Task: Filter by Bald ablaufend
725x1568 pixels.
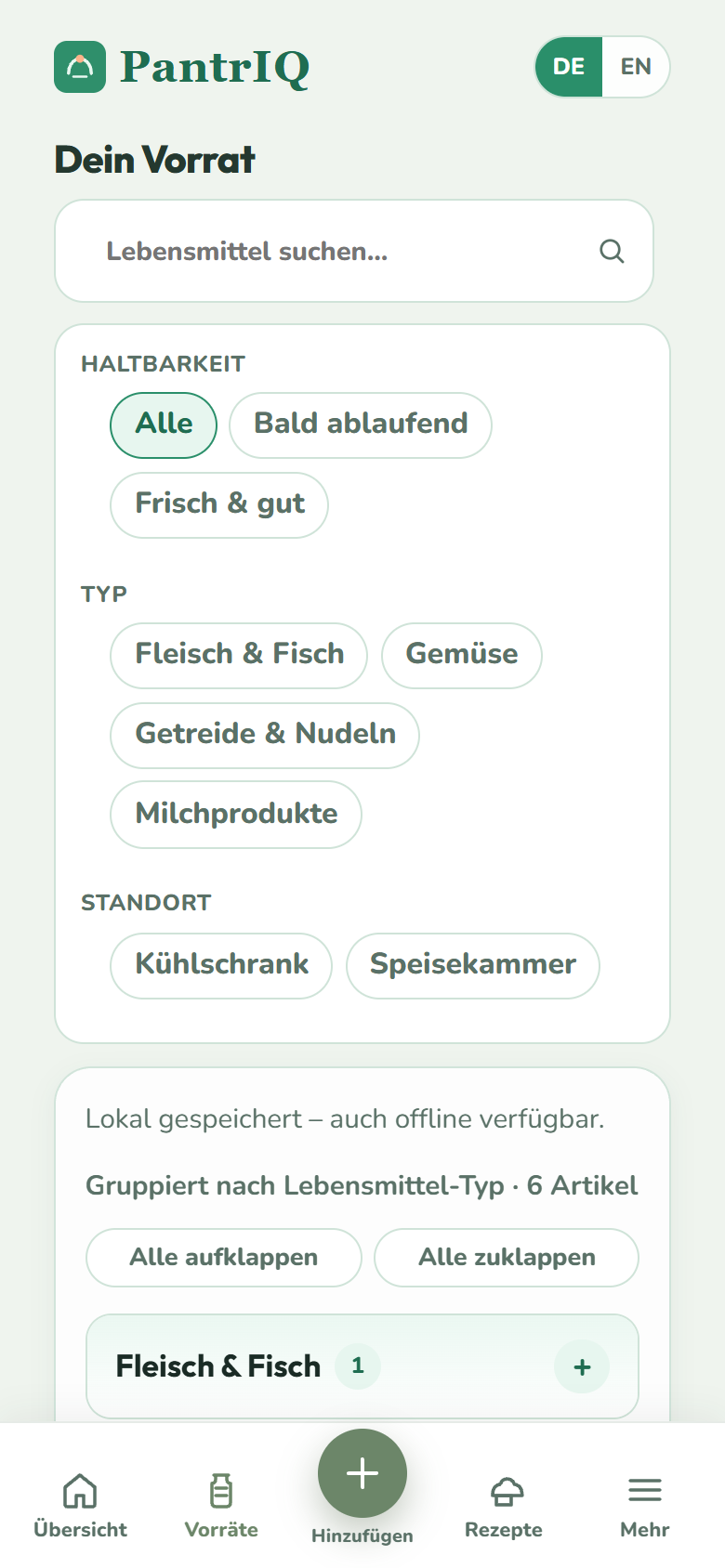Action: pyautogui.click(x=361, y=425)
